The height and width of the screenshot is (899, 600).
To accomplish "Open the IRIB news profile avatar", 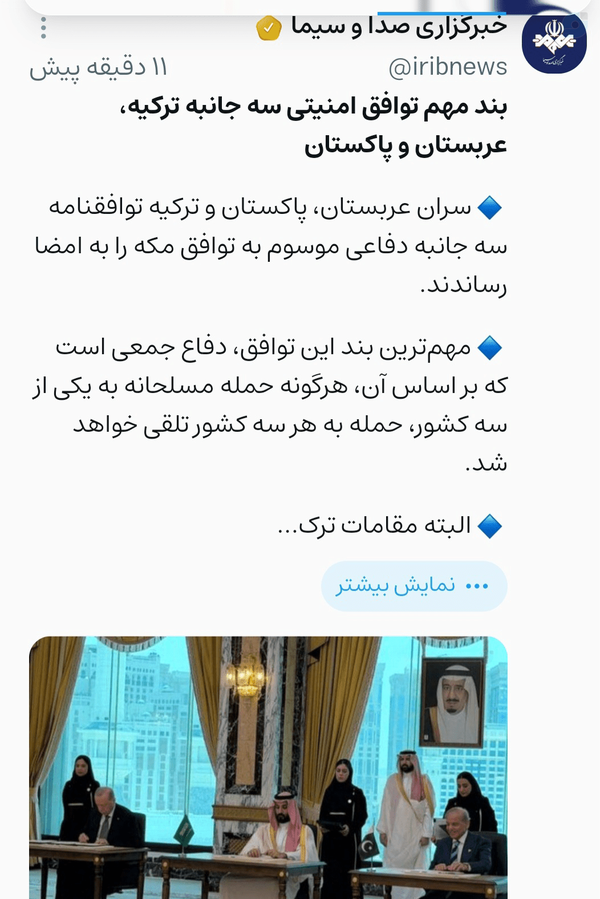I will point(554,42).
